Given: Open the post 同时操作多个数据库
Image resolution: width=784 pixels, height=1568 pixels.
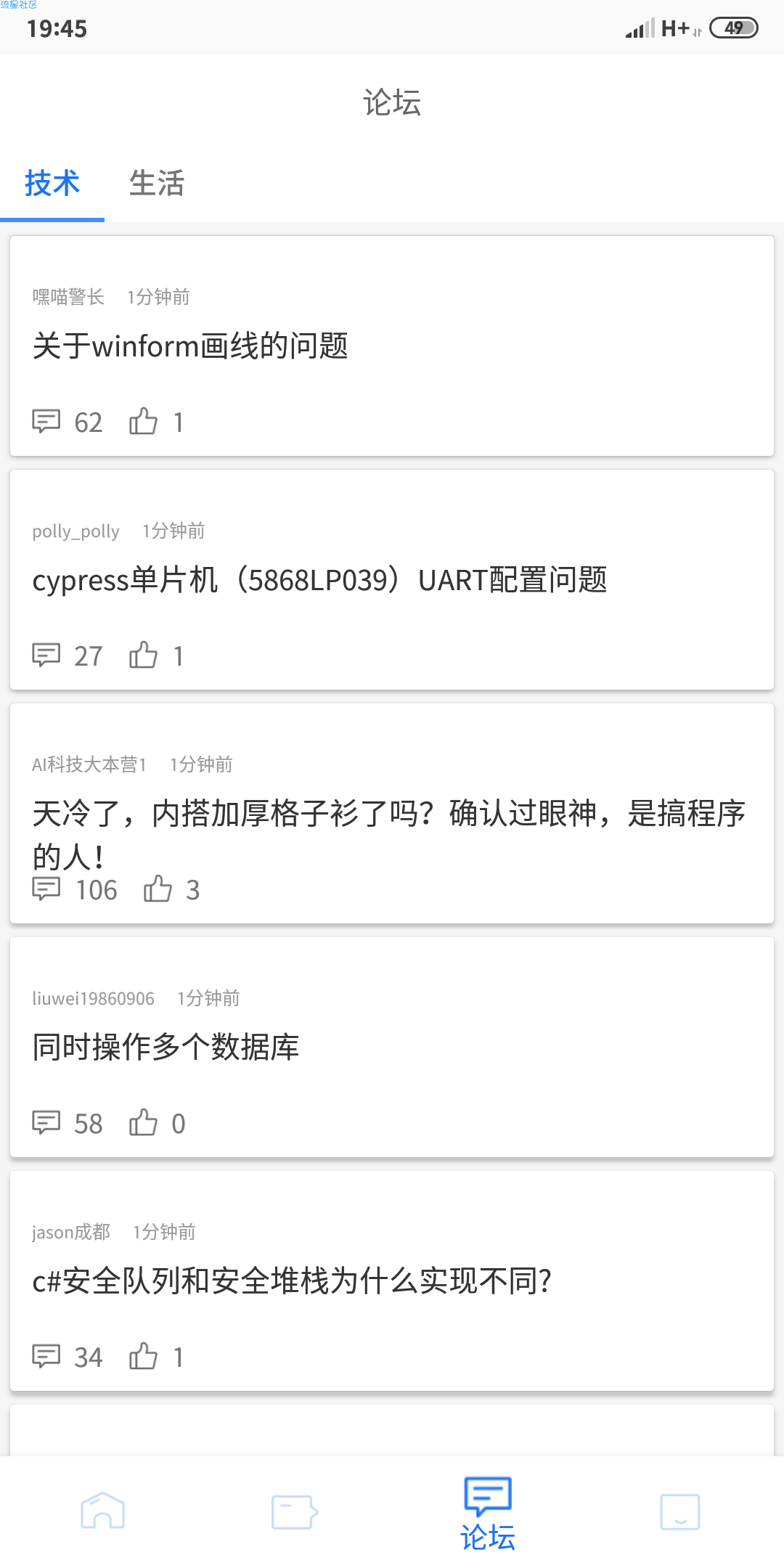Looking at the screenshot, I should [x=166, y=1048].
